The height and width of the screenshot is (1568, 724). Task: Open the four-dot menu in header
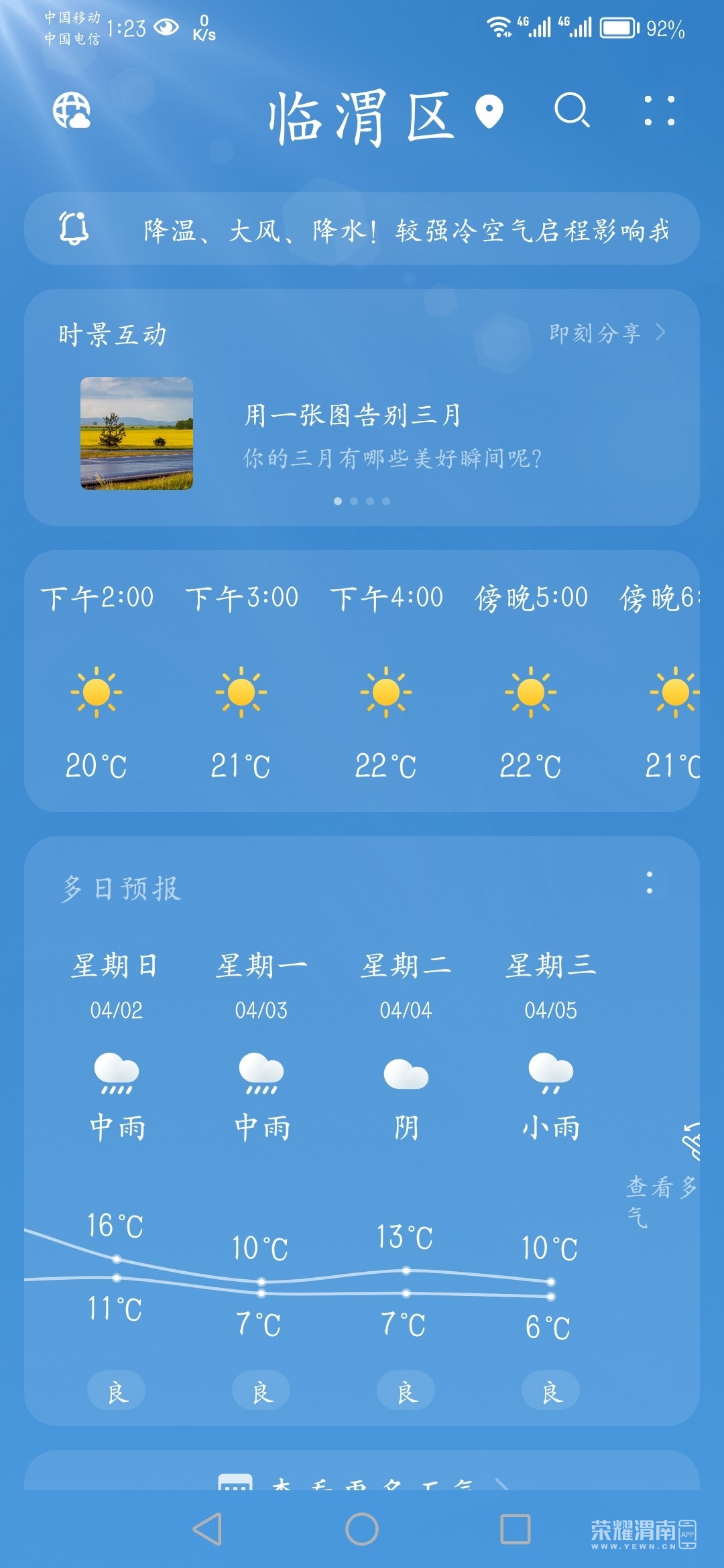tap(659, 111)
